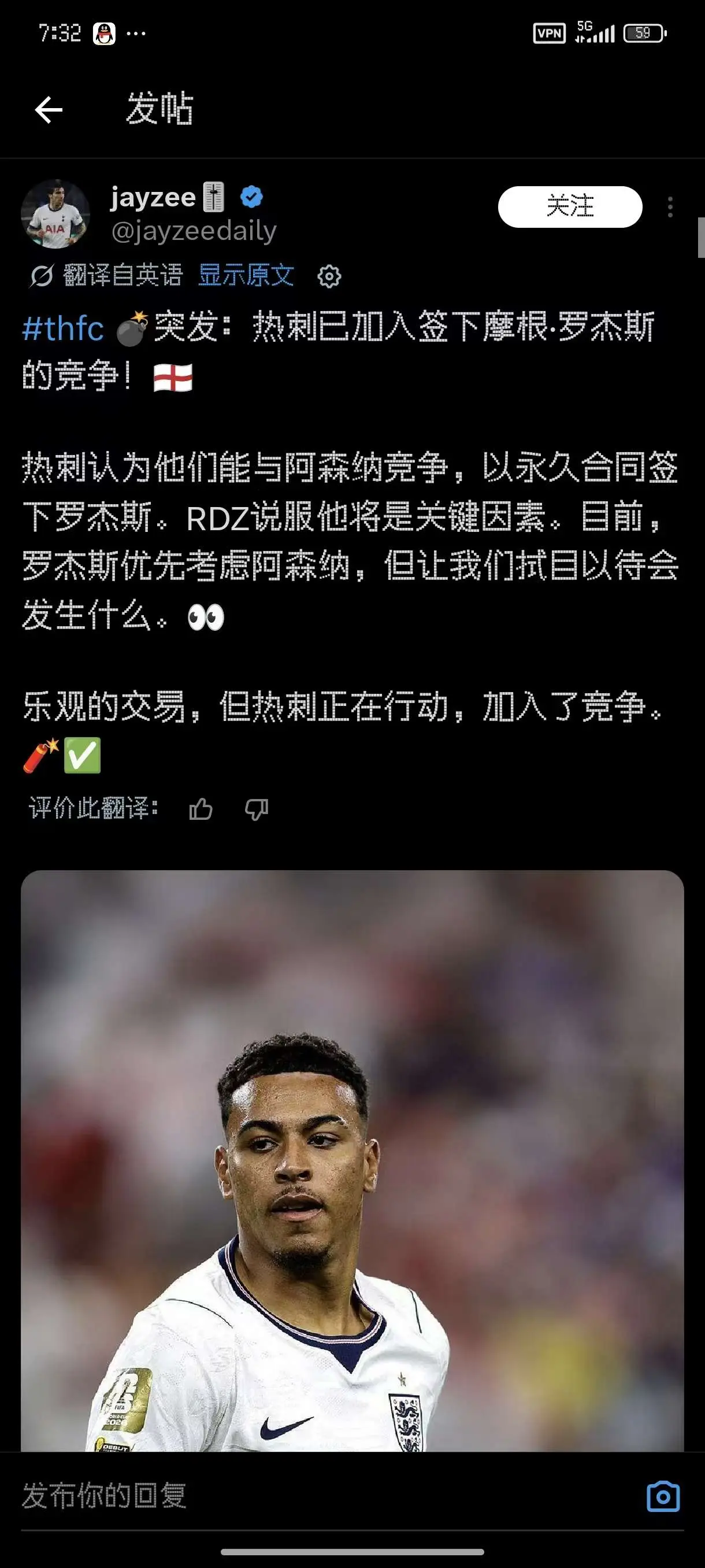Open the #thfc hashtag
705x1568 pixels.
(63, 329)
